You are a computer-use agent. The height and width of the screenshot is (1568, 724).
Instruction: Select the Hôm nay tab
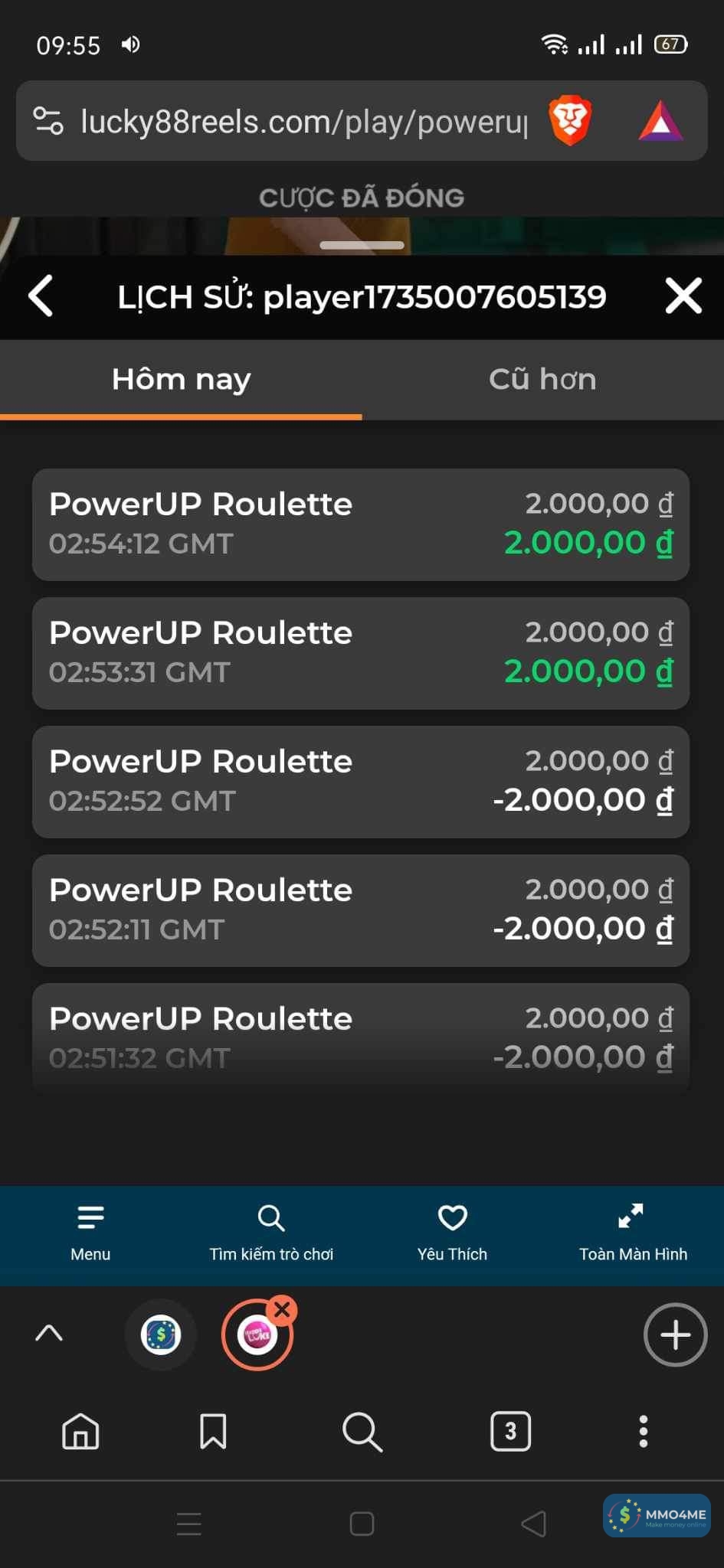pos(181,380)
